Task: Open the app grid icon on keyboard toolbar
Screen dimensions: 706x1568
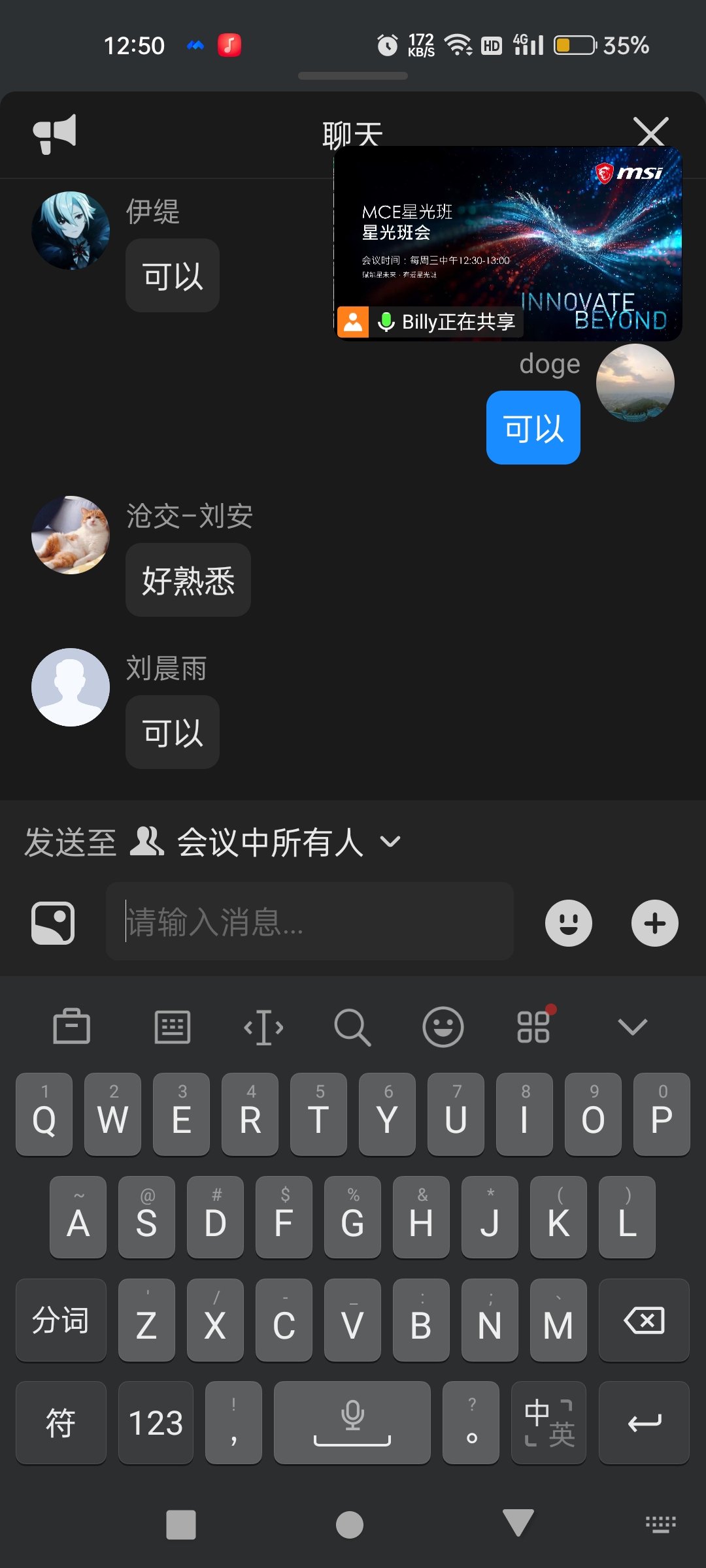Action: click(533, 1026)
